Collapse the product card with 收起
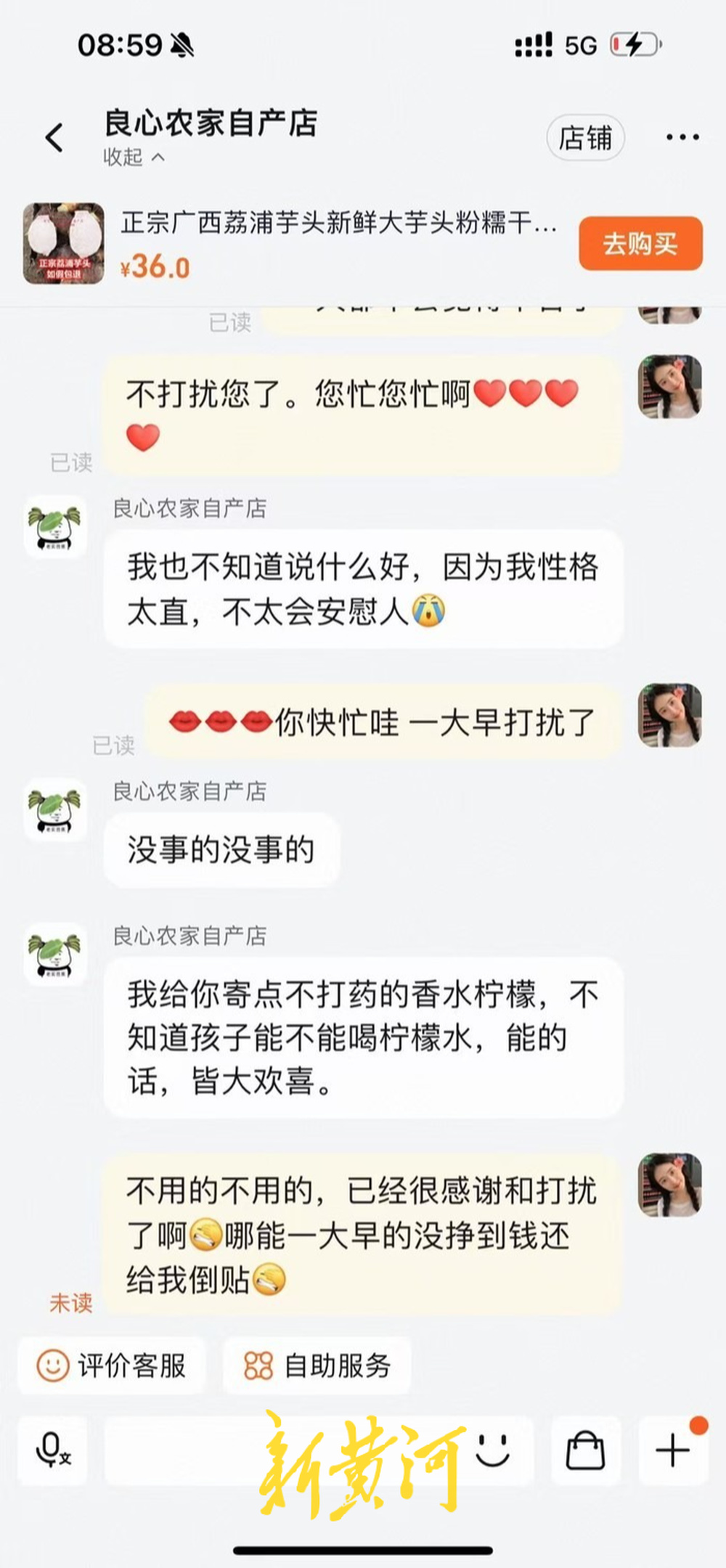Viewport: 726px width, 1568px height. coord(134,157)
